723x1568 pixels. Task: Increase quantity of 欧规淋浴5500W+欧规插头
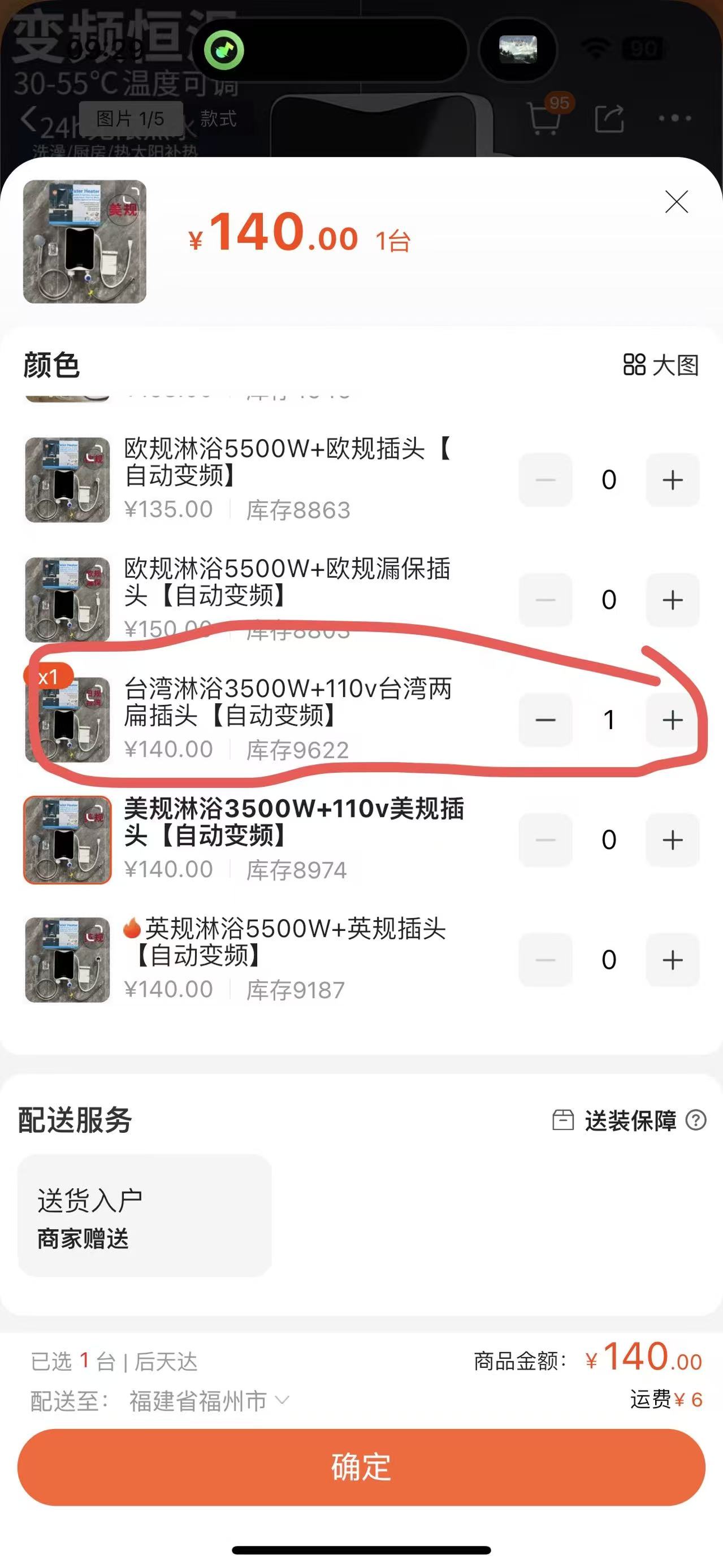pyautogui.click(x=673, y=480)
